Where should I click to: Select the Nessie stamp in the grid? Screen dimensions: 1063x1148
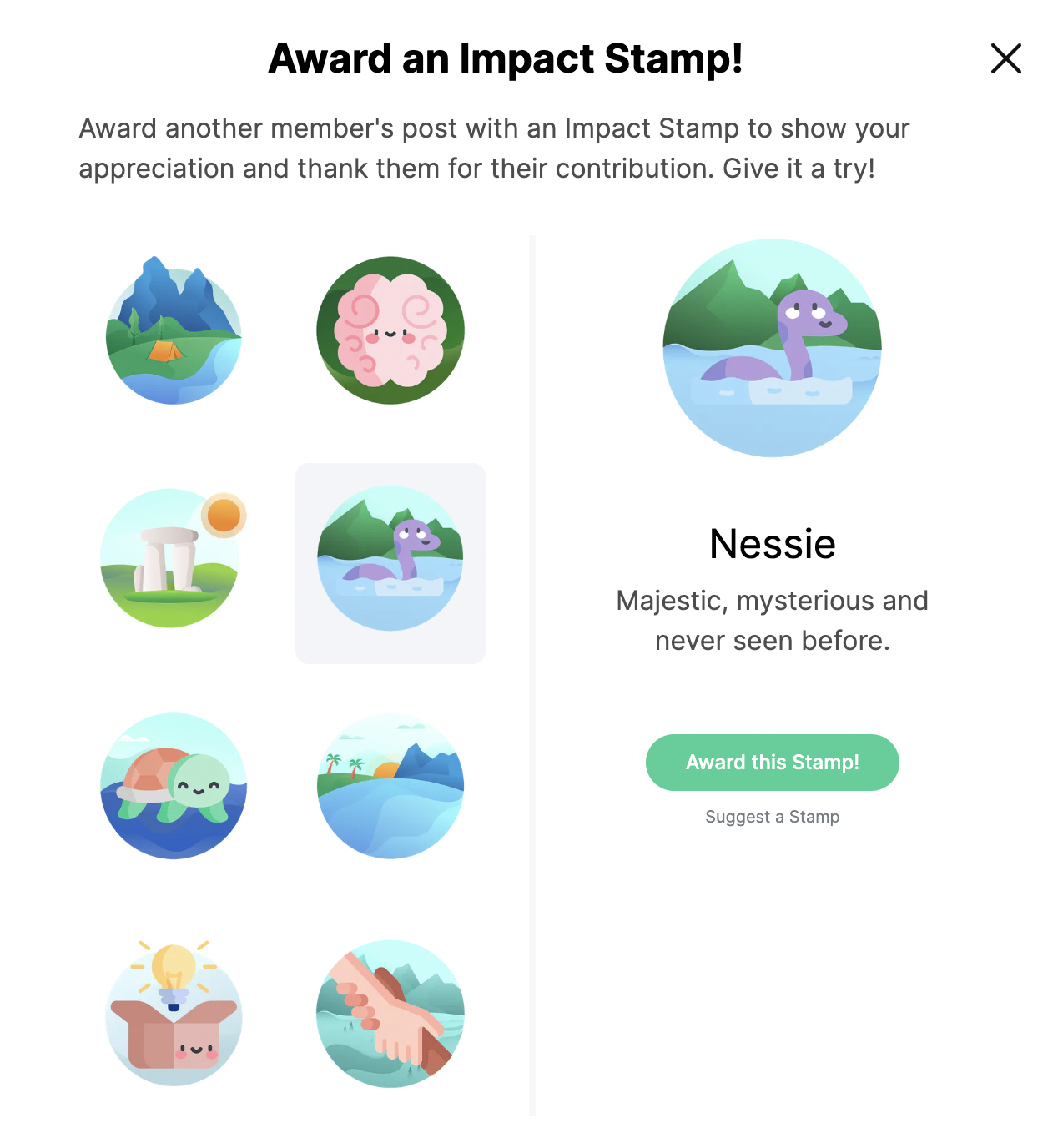pos(390,559)
